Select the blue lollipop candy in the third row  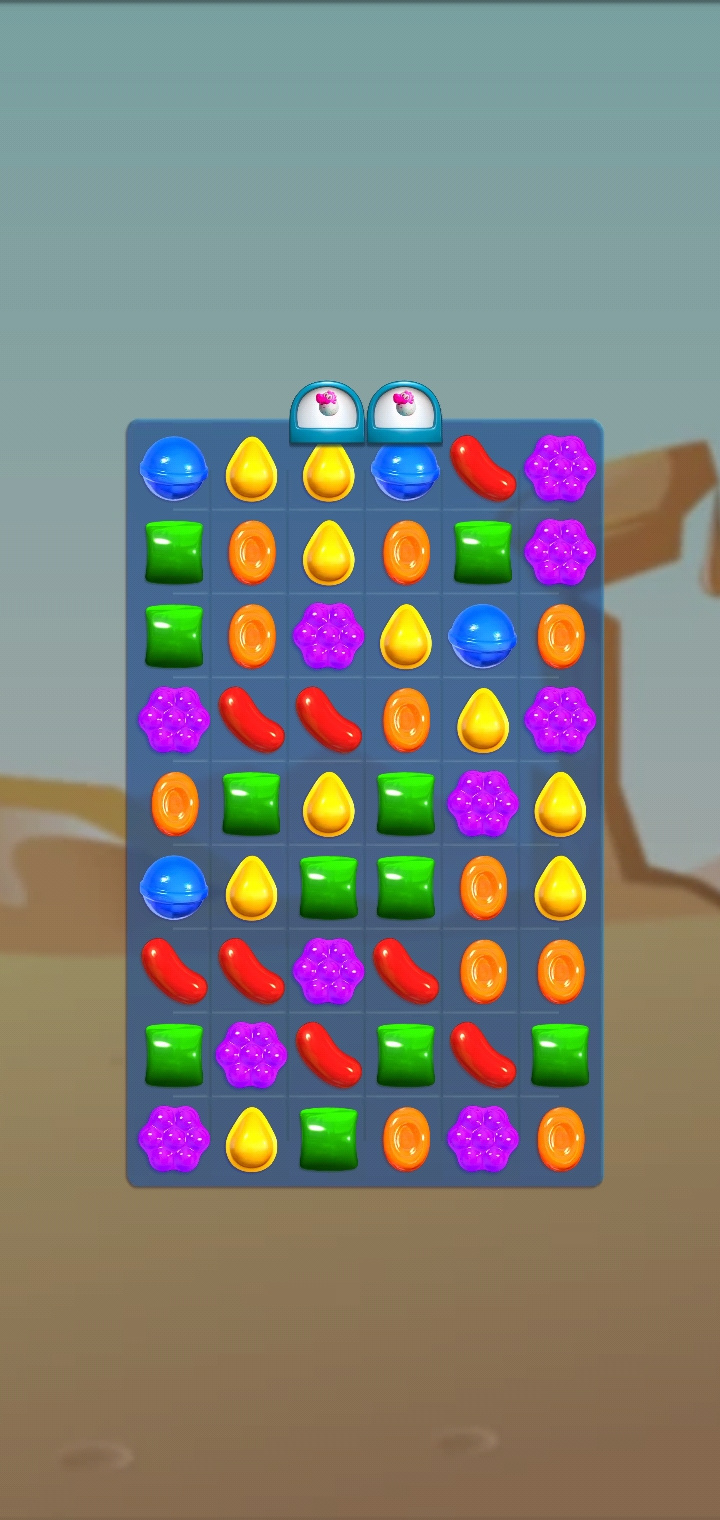[x=482, y=636]
